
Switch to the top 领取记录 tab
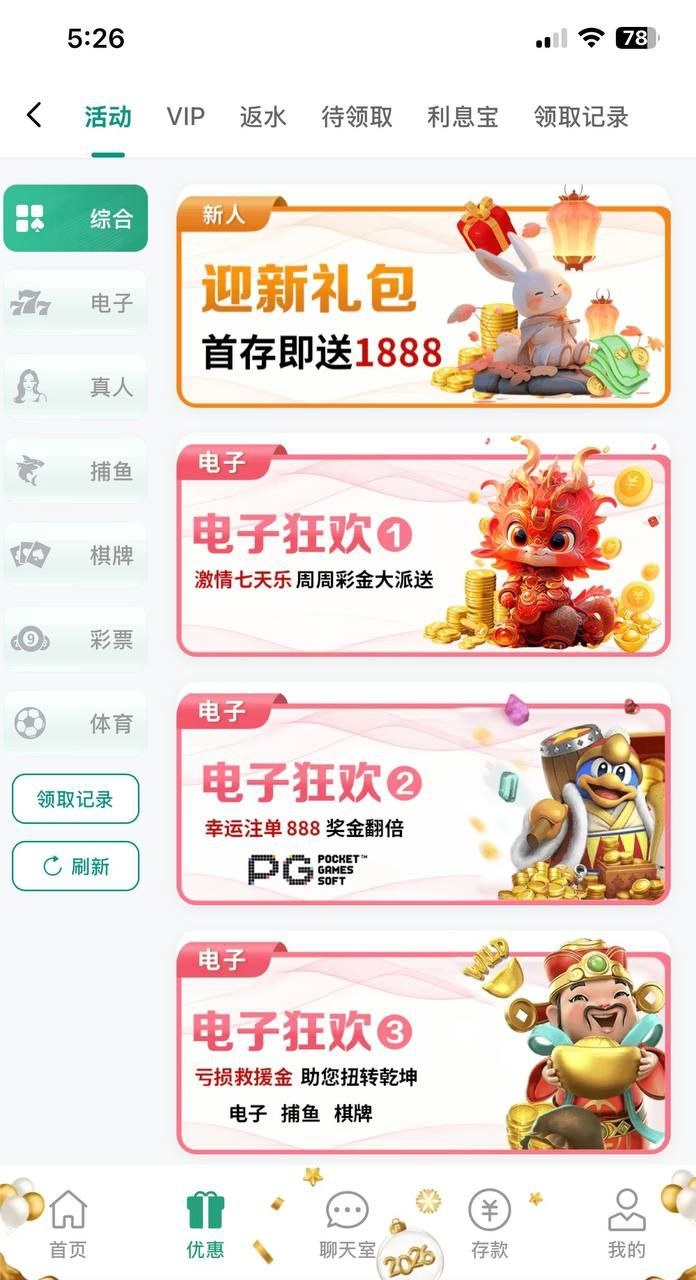[581, 117]
